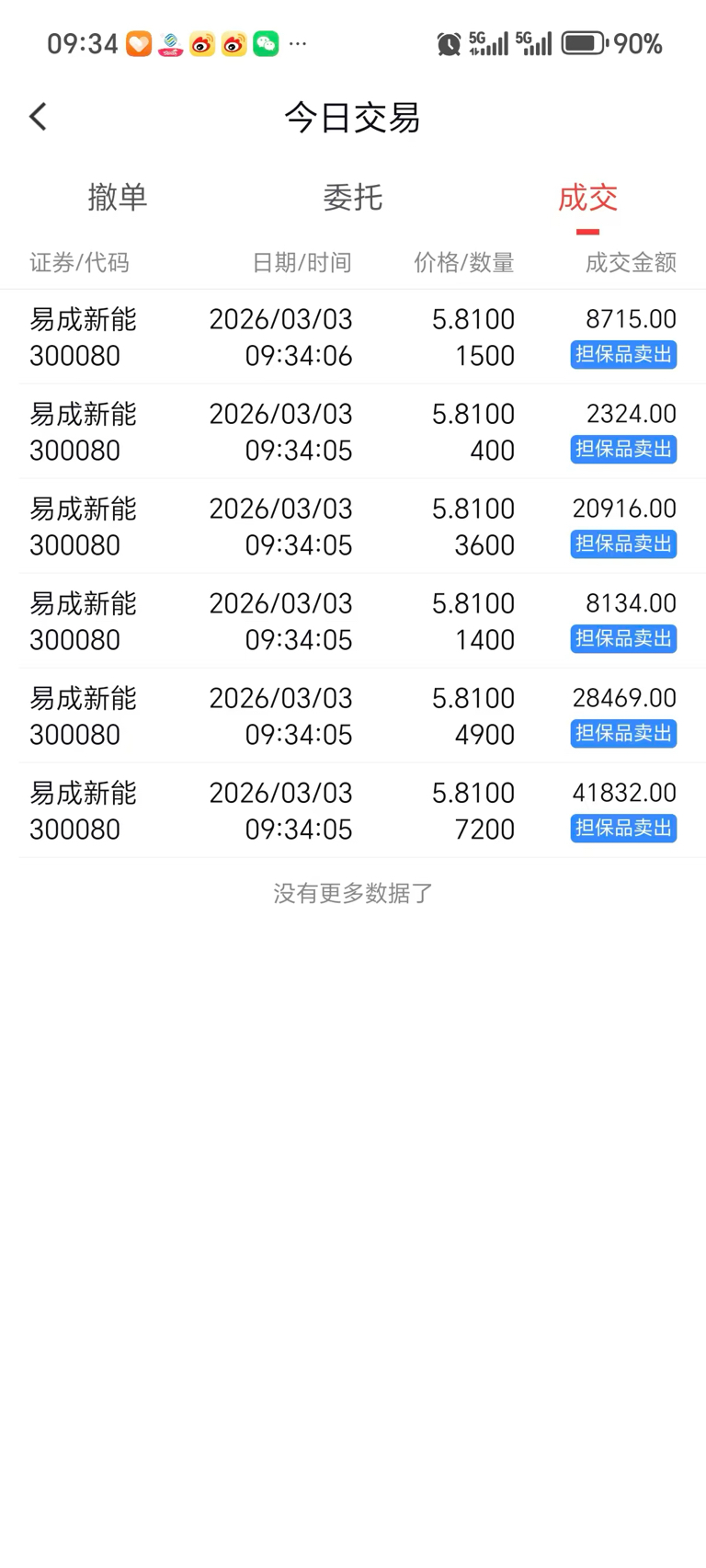
Task: Go back from 今日交易 page
Action: point(38,117)
